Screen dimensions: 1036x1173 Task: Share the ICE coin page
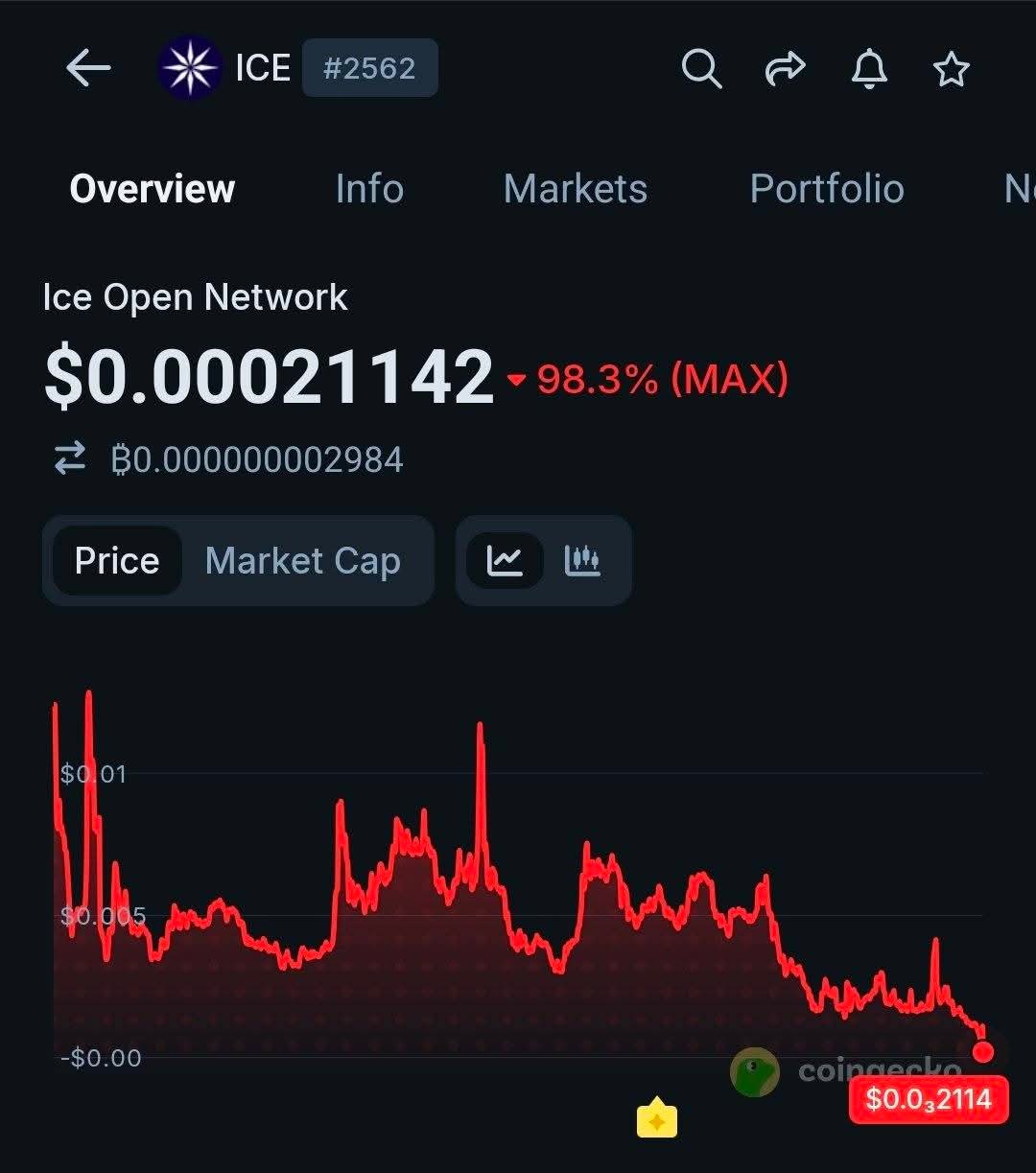(785, 69)
